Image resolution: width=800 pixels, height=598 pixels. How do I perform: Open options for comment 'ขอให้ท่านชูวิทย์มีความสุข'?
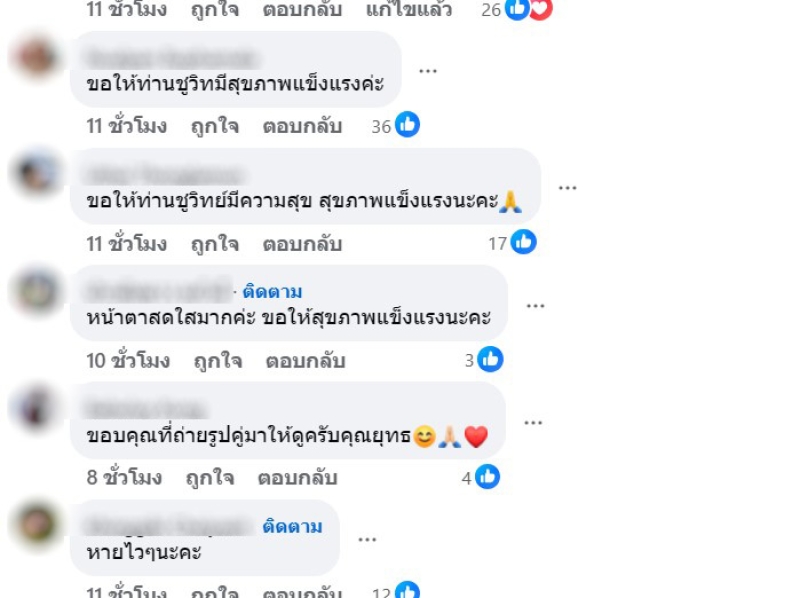click(568, 187)
